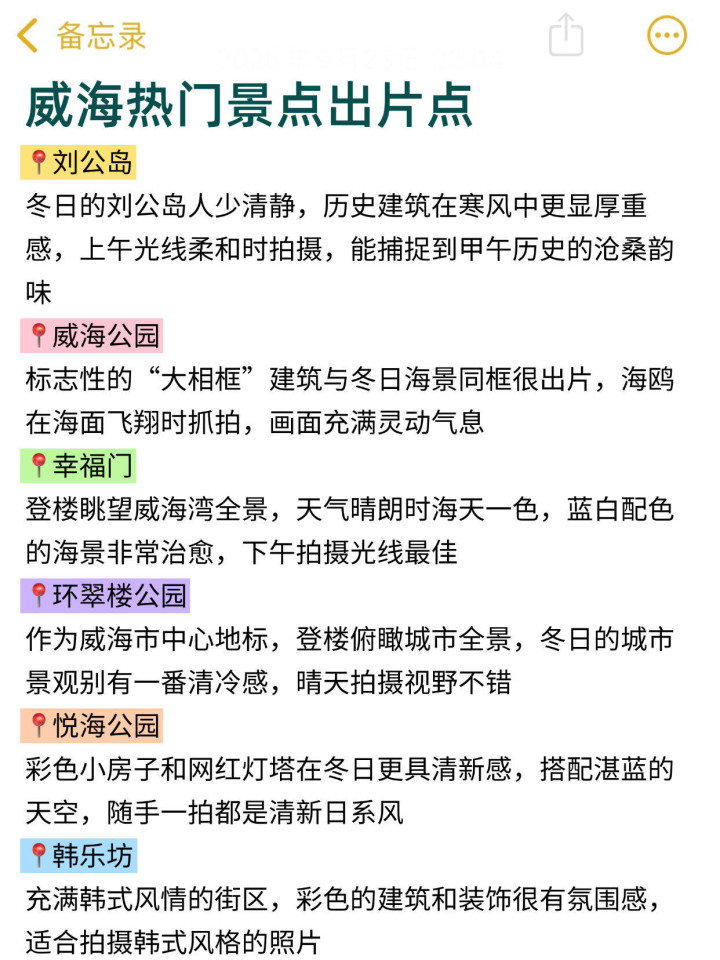
Task: Open the more options menu
Action: (x=666, y=36)
